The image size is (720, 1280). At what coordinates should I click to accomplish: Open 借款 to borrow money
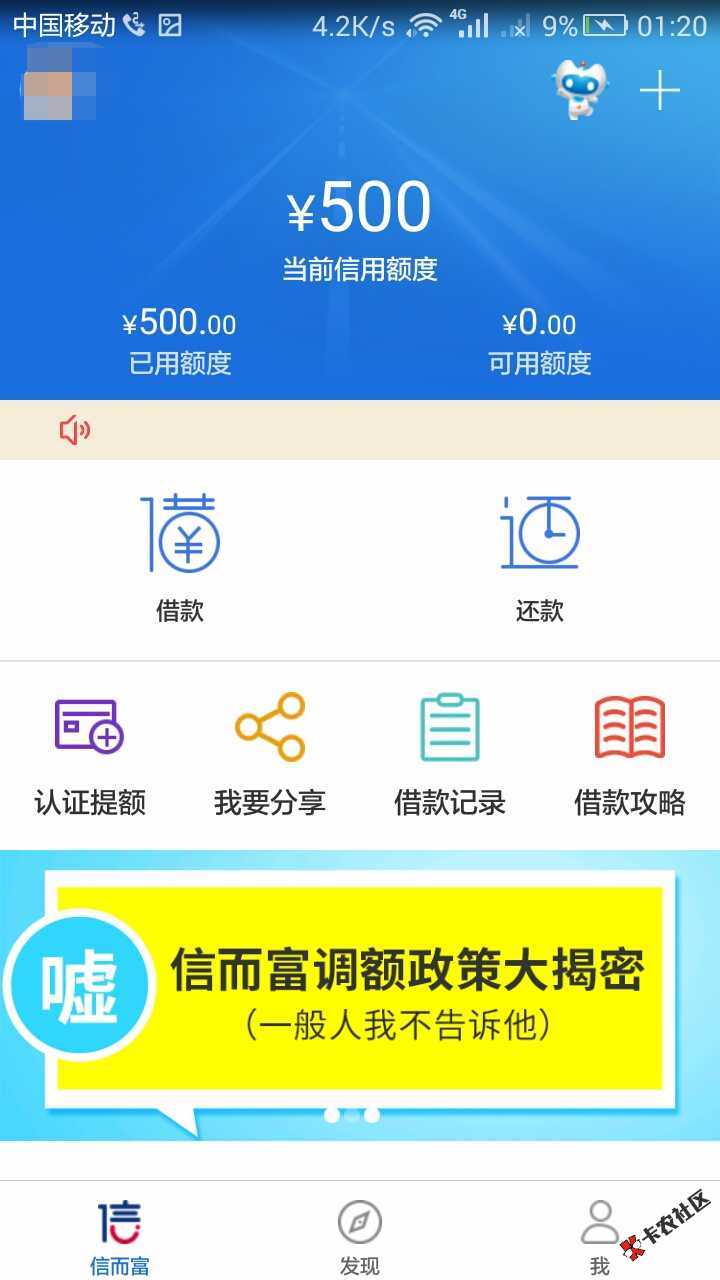(x=180, y=556)
